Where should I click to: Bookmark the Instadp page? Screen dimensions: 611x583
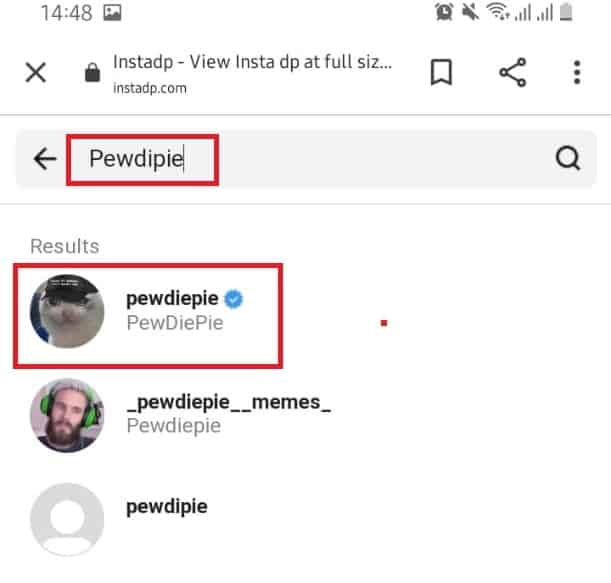tap(440, 73)
